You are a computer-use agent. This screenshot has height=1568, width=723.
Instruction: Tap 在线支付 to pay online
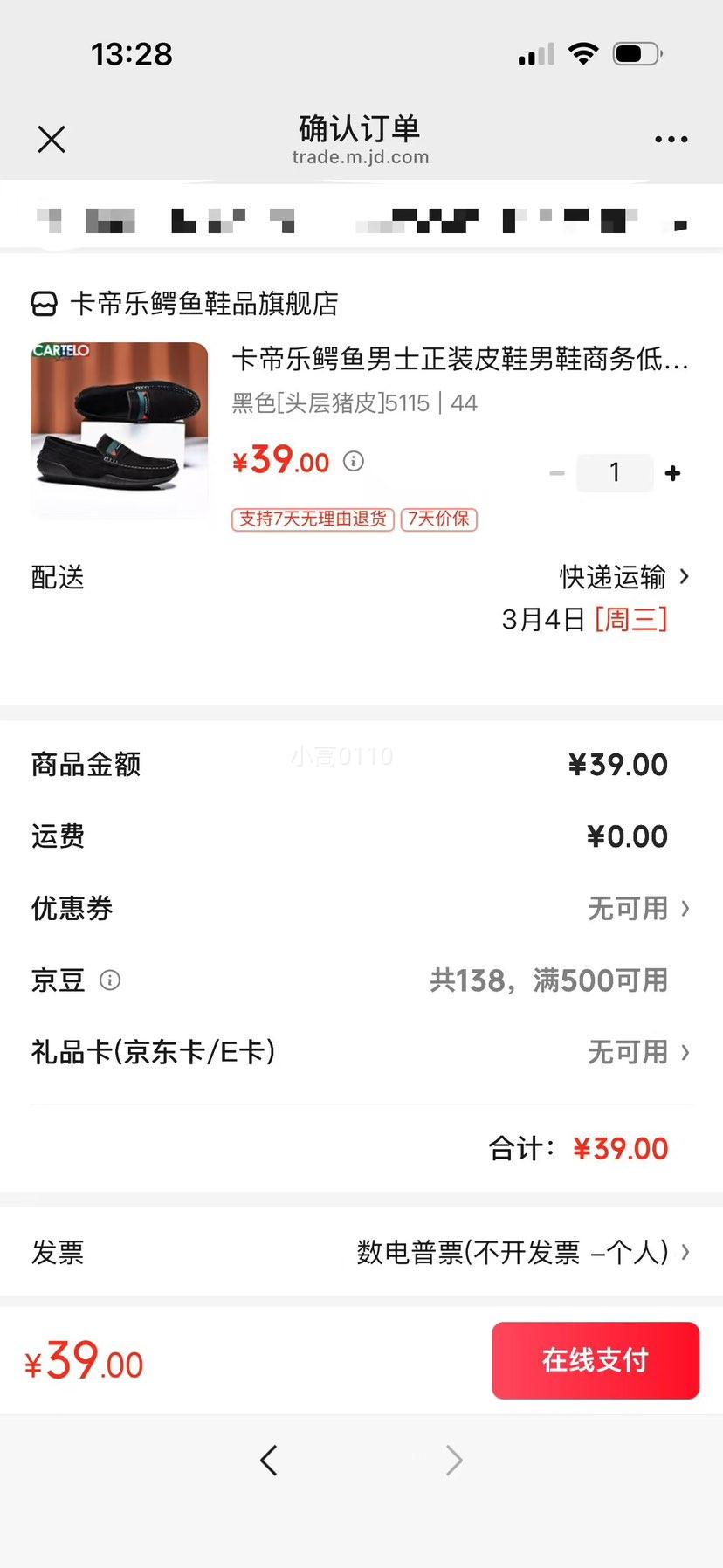[596, 1360]
